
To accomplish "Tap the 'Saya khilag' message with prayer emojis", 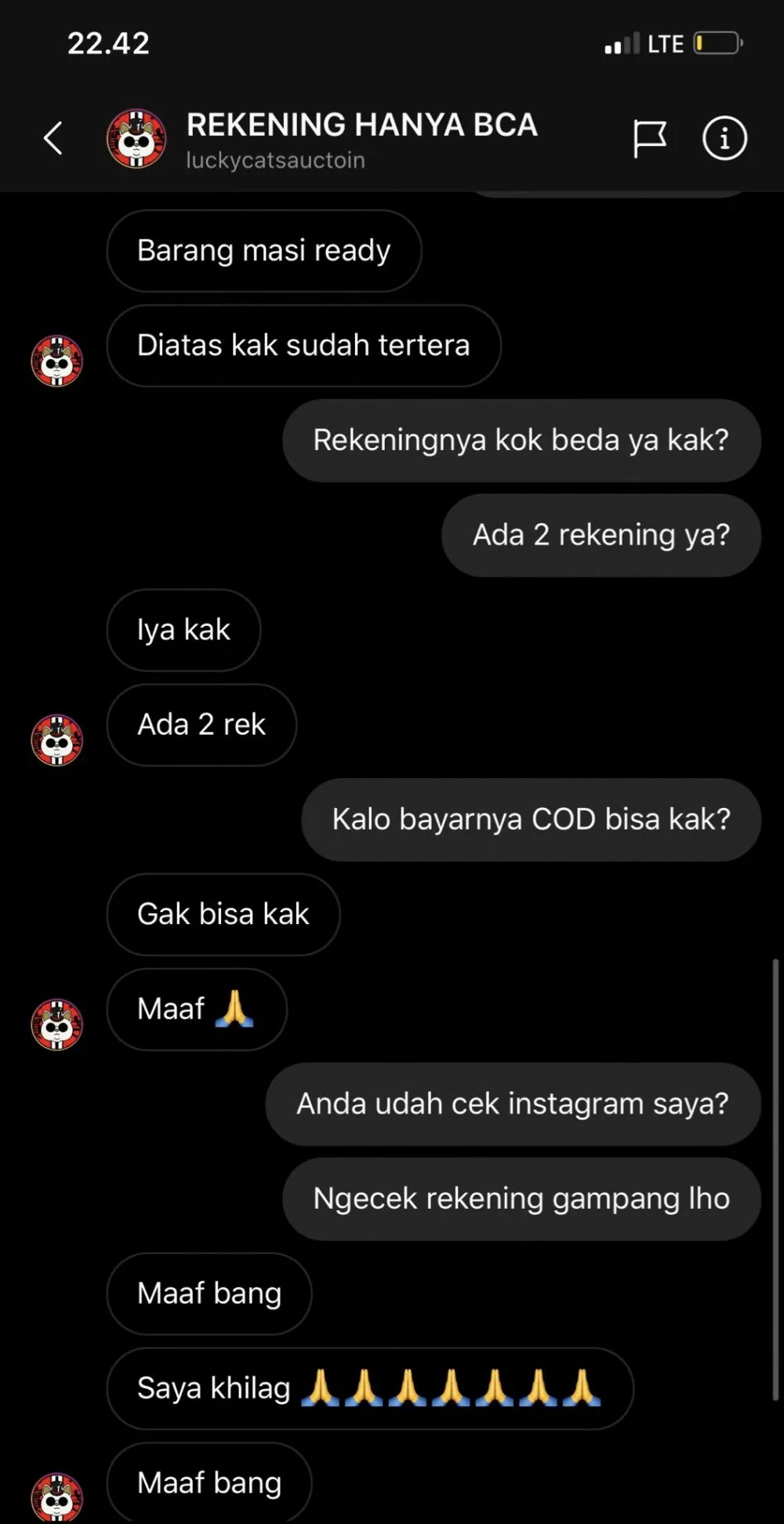I will tap(368, 1388).
